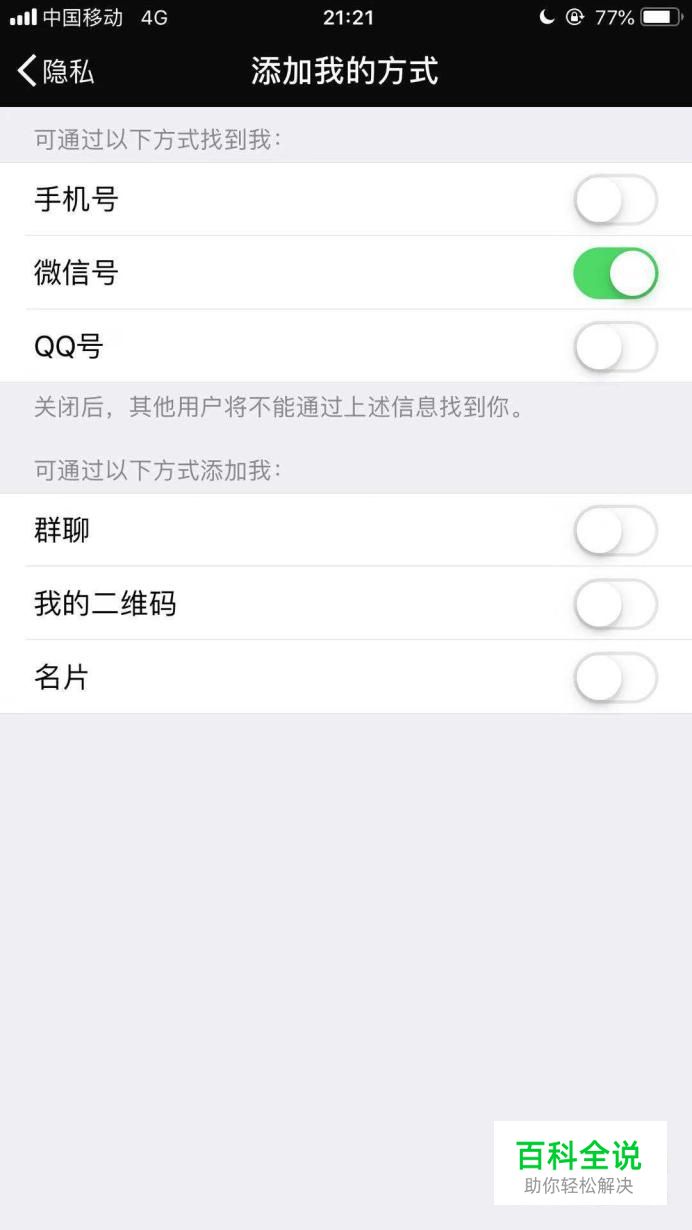
Task: Turn on the 名片 switch
Action: coord(615,678)
